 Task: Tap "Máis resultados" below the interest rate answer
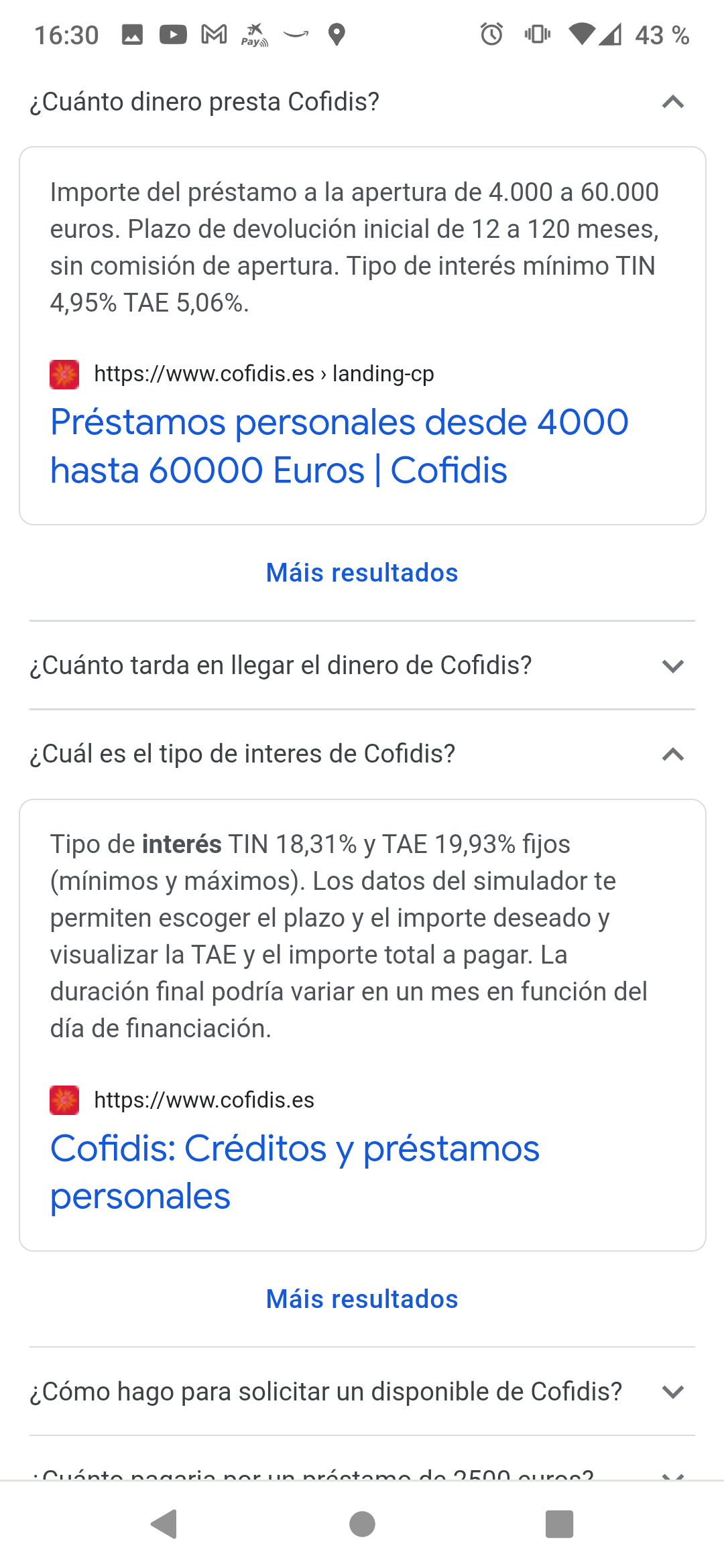pos(362,1299)
